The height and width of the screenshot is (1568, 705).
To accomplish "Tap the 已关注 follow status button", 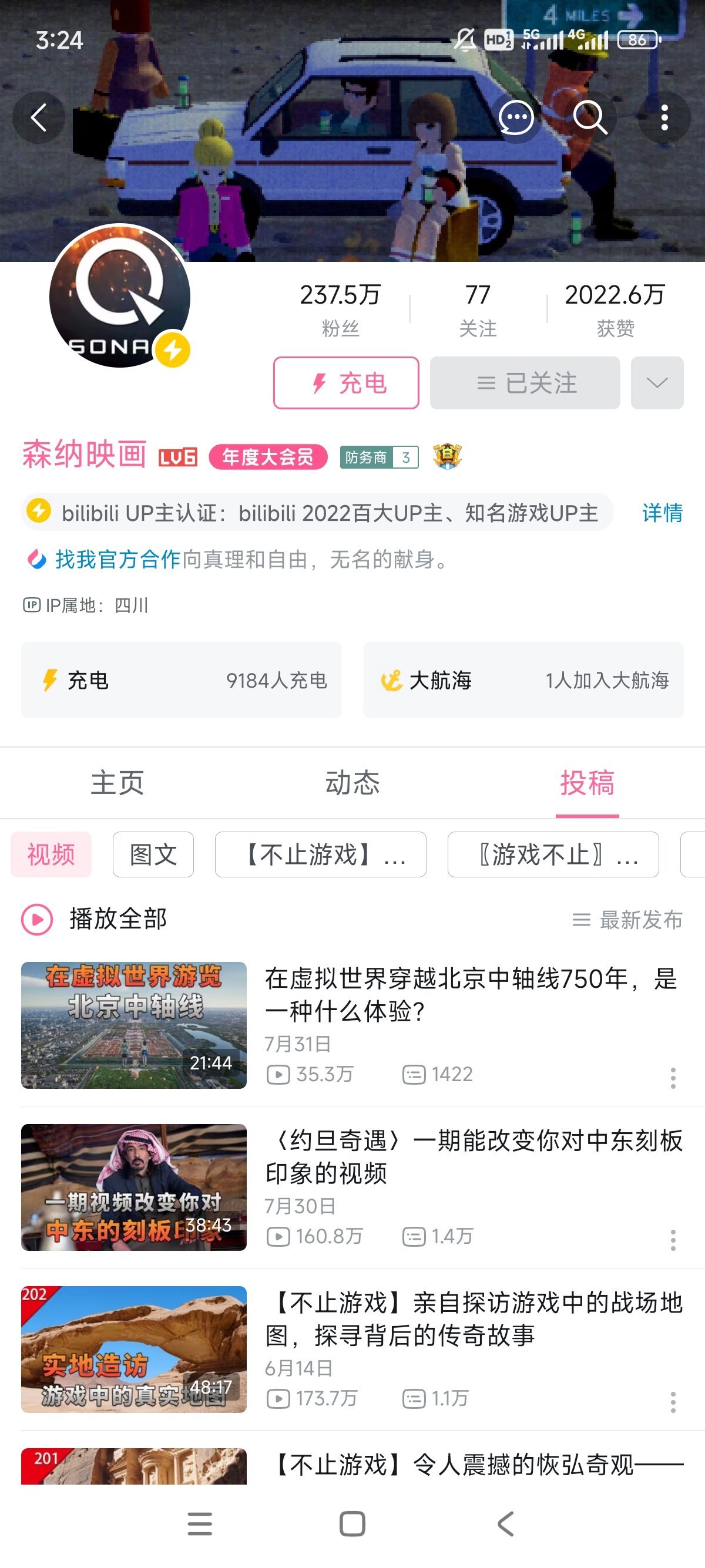I will 525,383.
